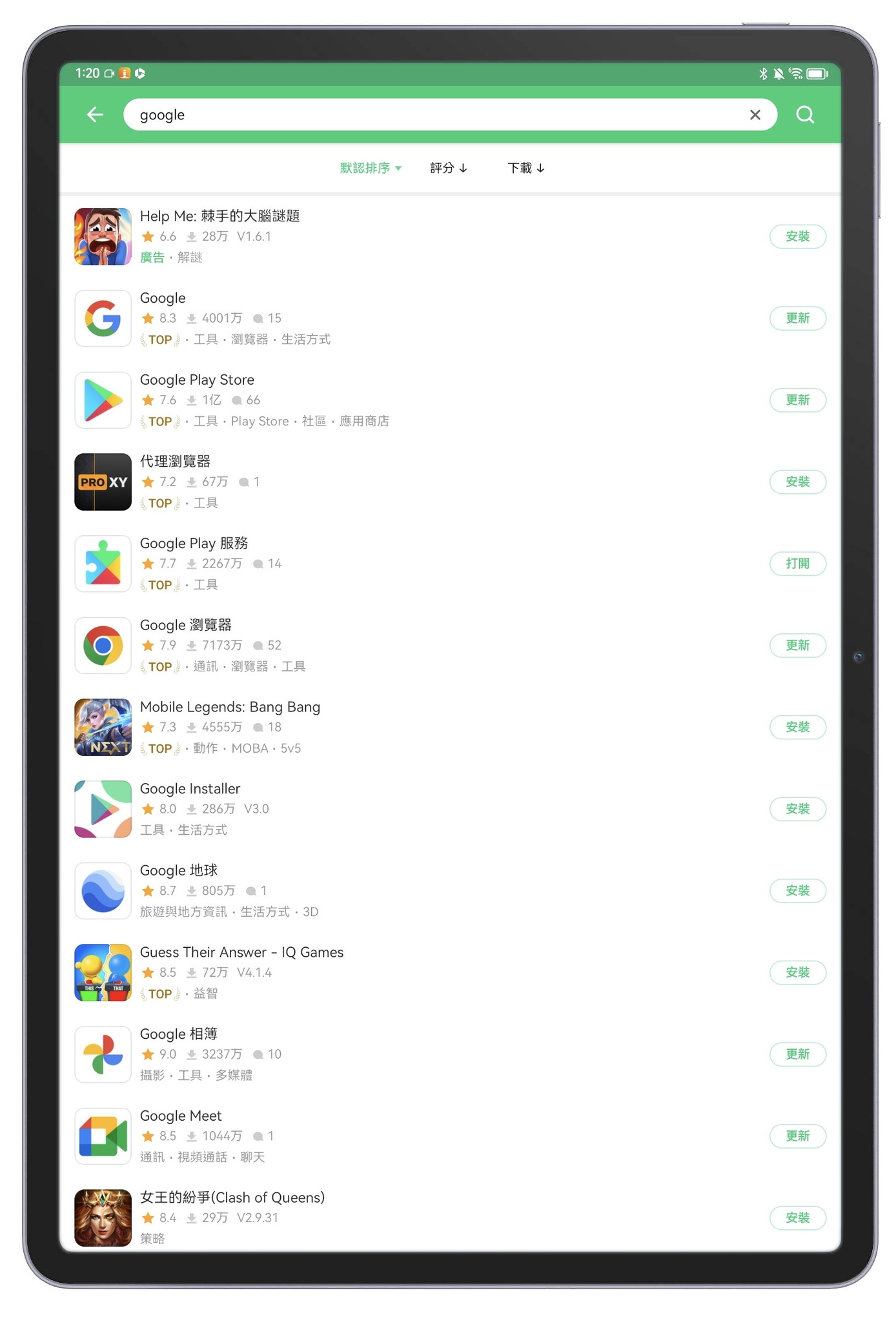Sort results by 評分

click(x=448, y=168)
